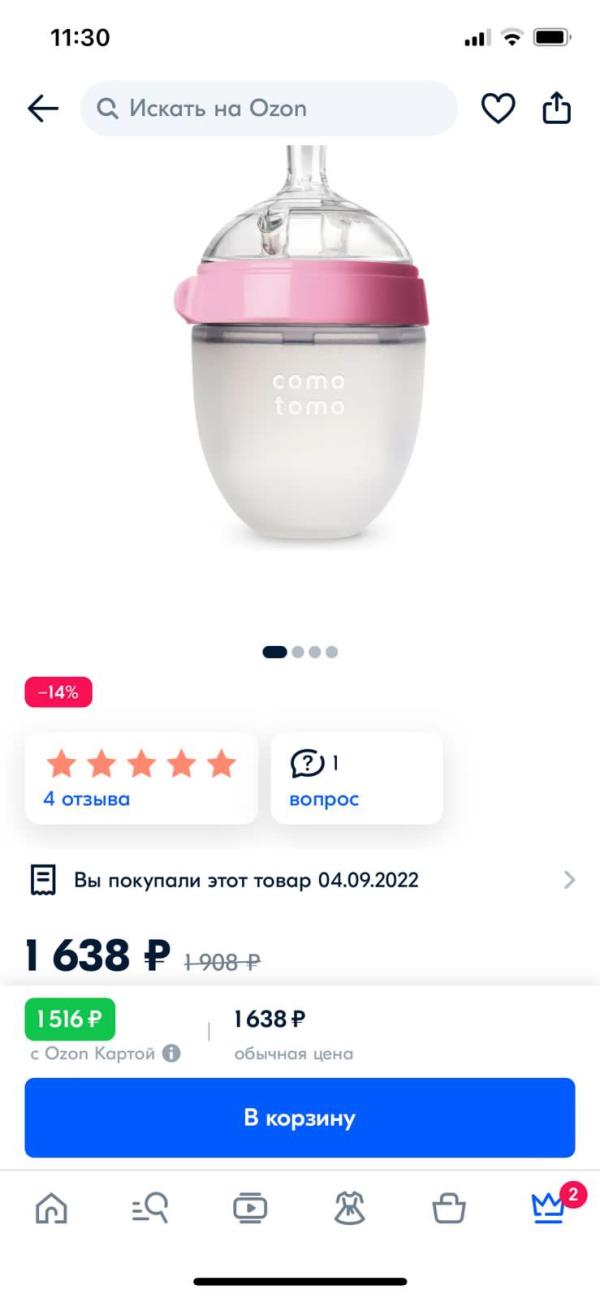600x1297 pixels.
Task: Open the past purchase from 04.09.2022
Action: (x=300, y=880)
